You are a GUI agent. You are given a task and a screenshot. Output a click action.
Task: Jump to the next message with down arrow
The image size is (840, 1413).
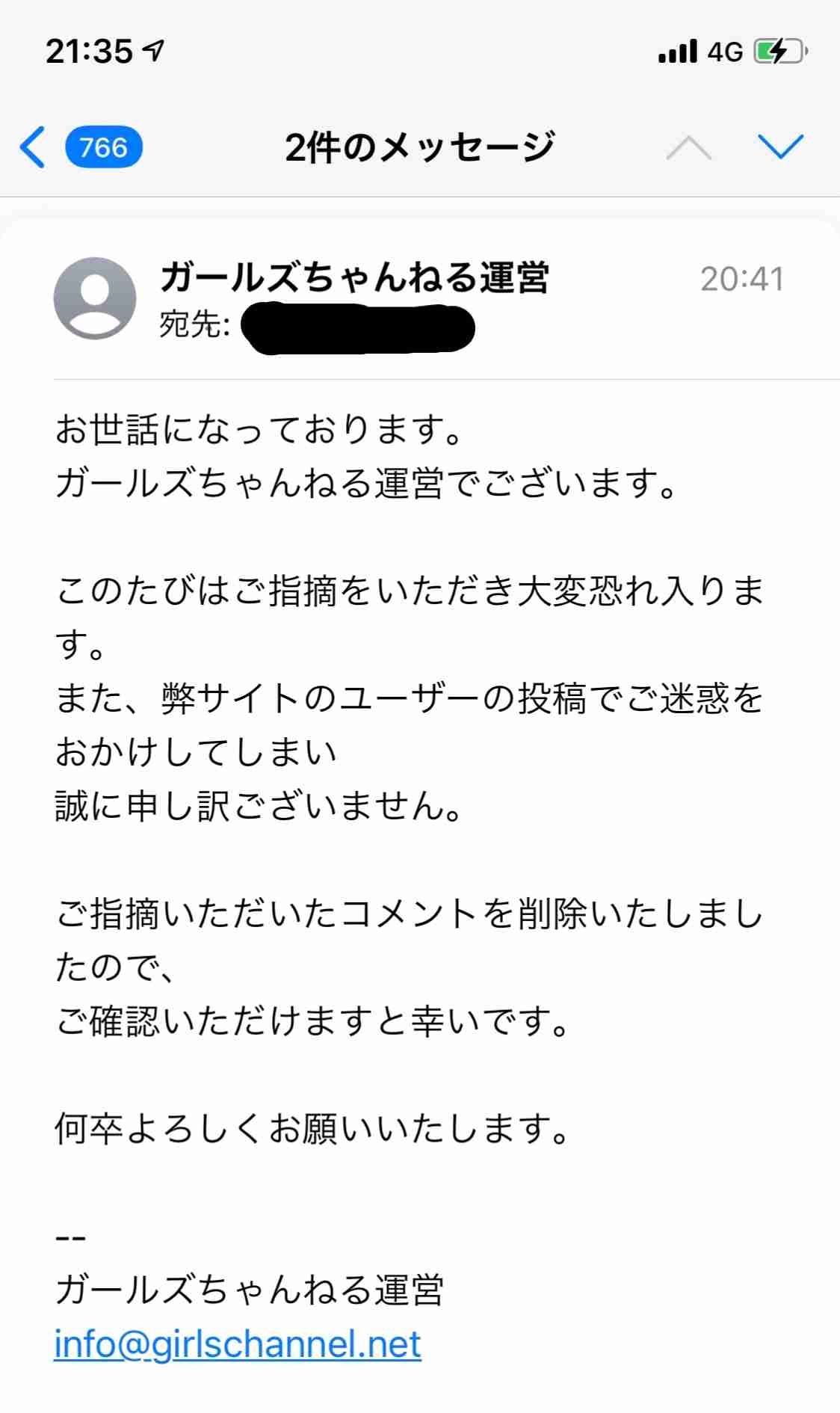coord(780,147)
